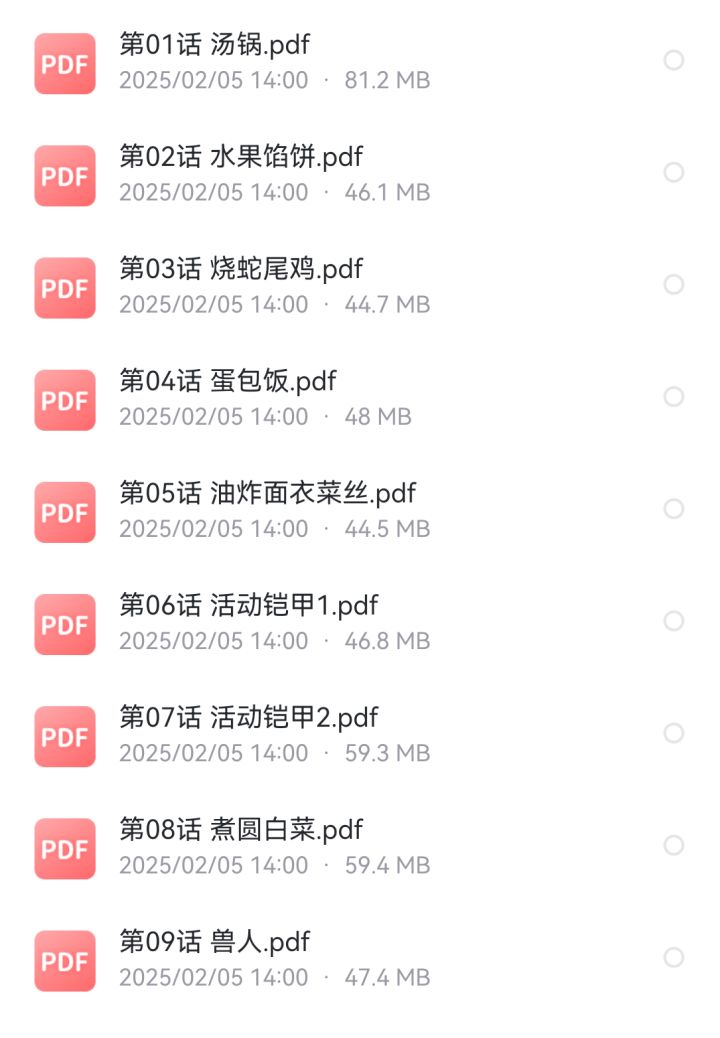Viewport: 720px width, 1038px height.
Task: Select the 第01话 汤锅.pdf circle
Action: click(x=674, y=61)
